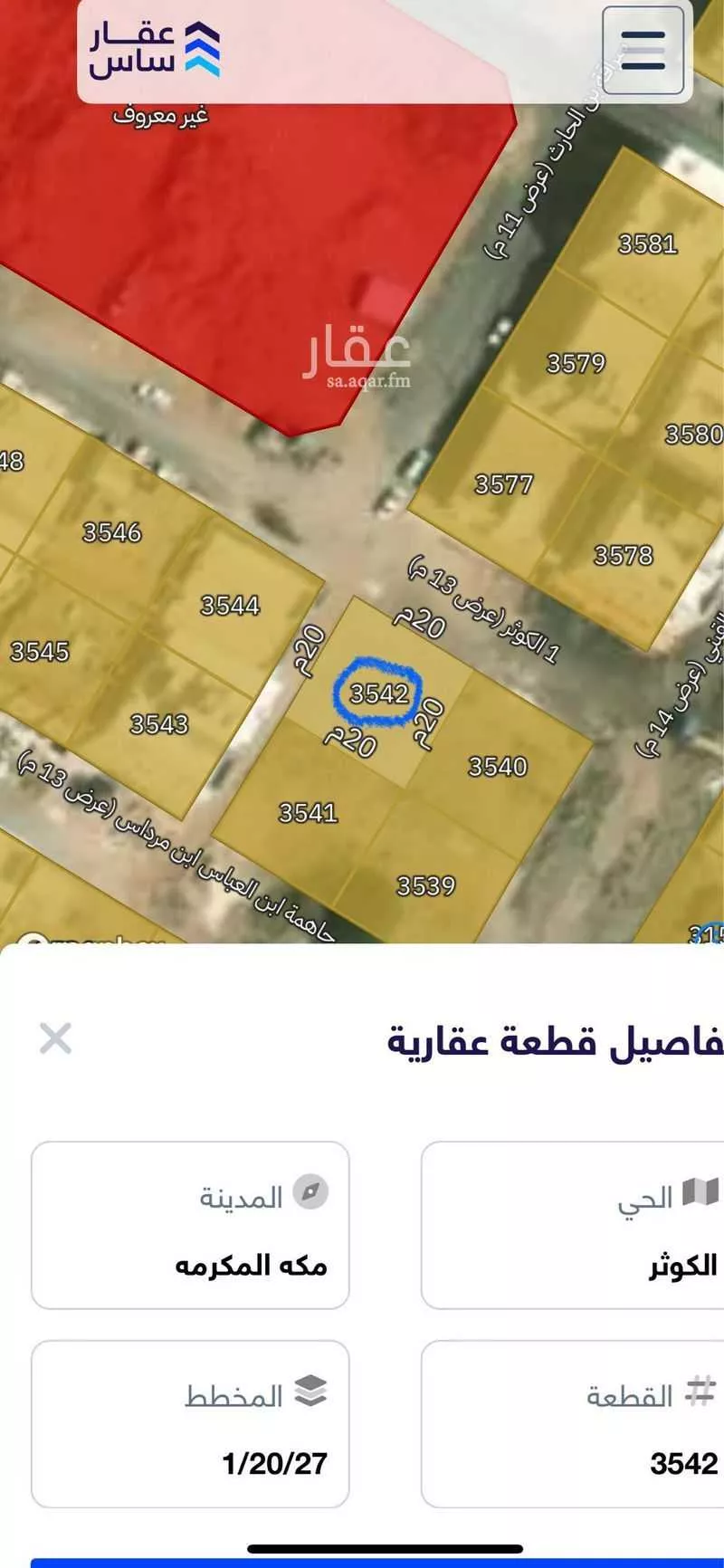Select the layers icon next to المخطط
This screenshot has height=1568, width=724.
coord(310,1391)
